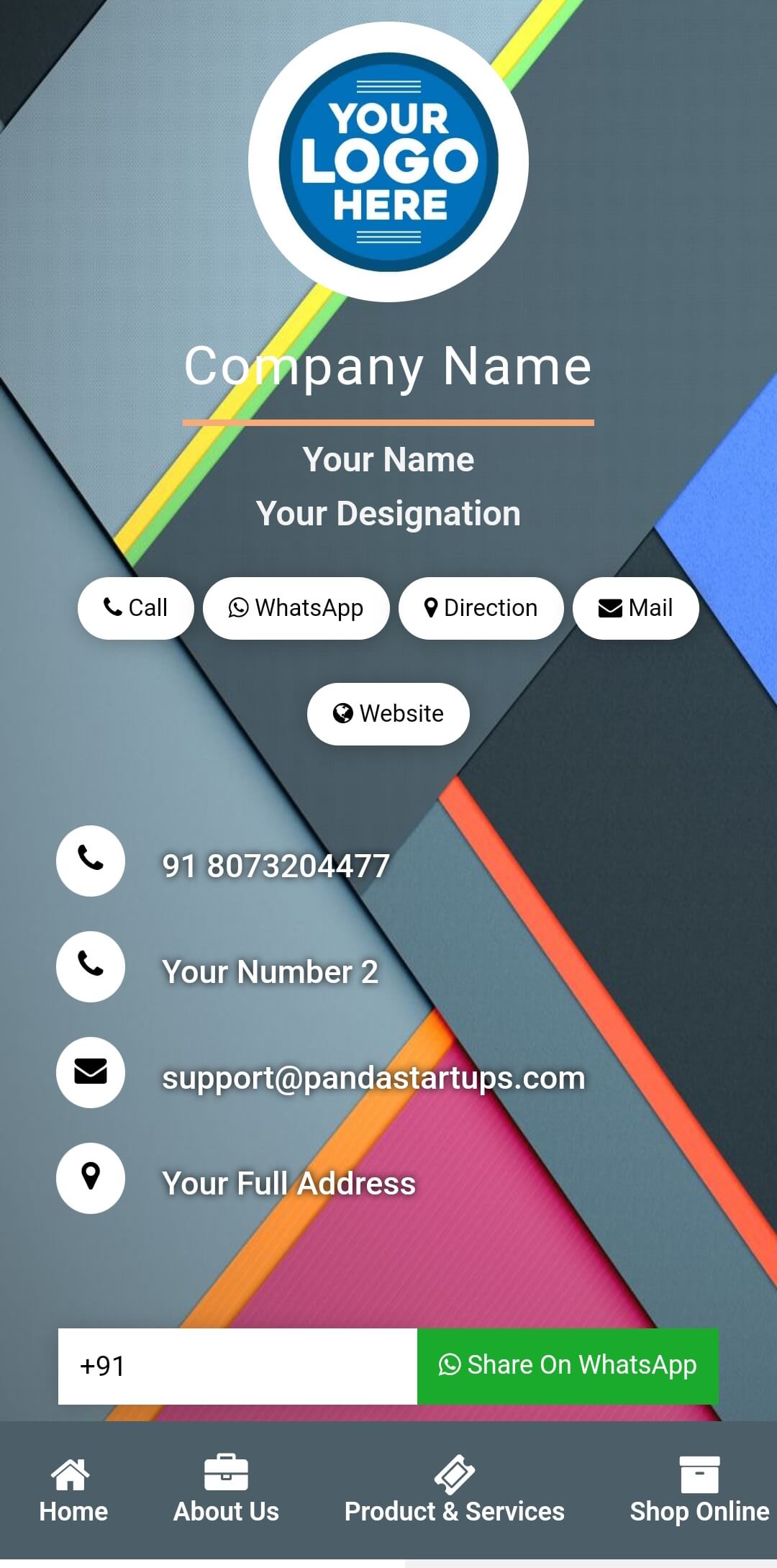Dial the number 91 8073204477

click(276, 865)
